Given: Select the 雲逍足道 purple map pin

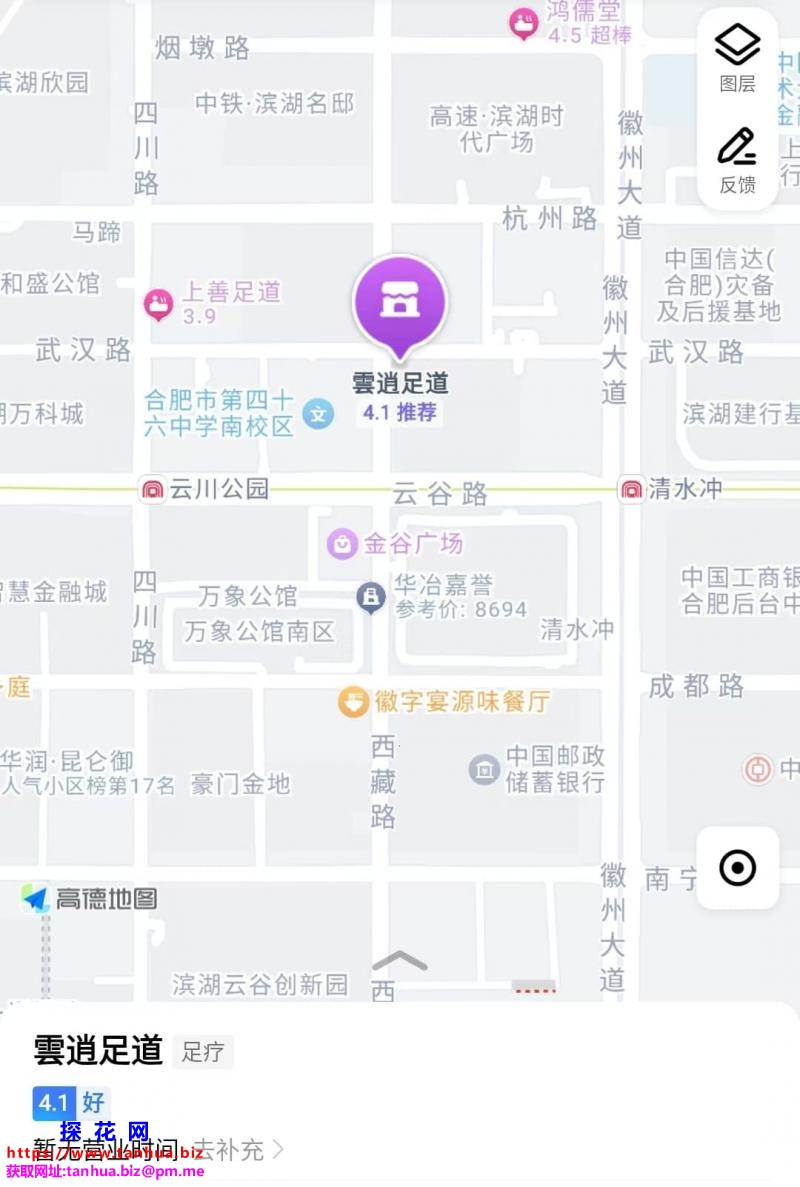Looking at the screenshot, I should [400, 303].
